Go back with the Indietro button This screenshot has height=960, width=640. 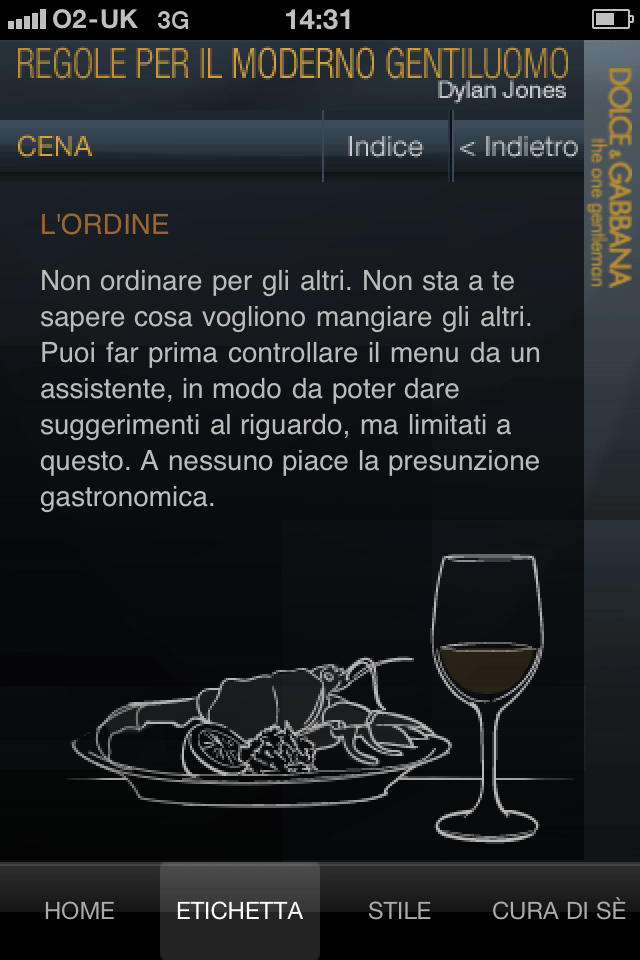point(518,147)
